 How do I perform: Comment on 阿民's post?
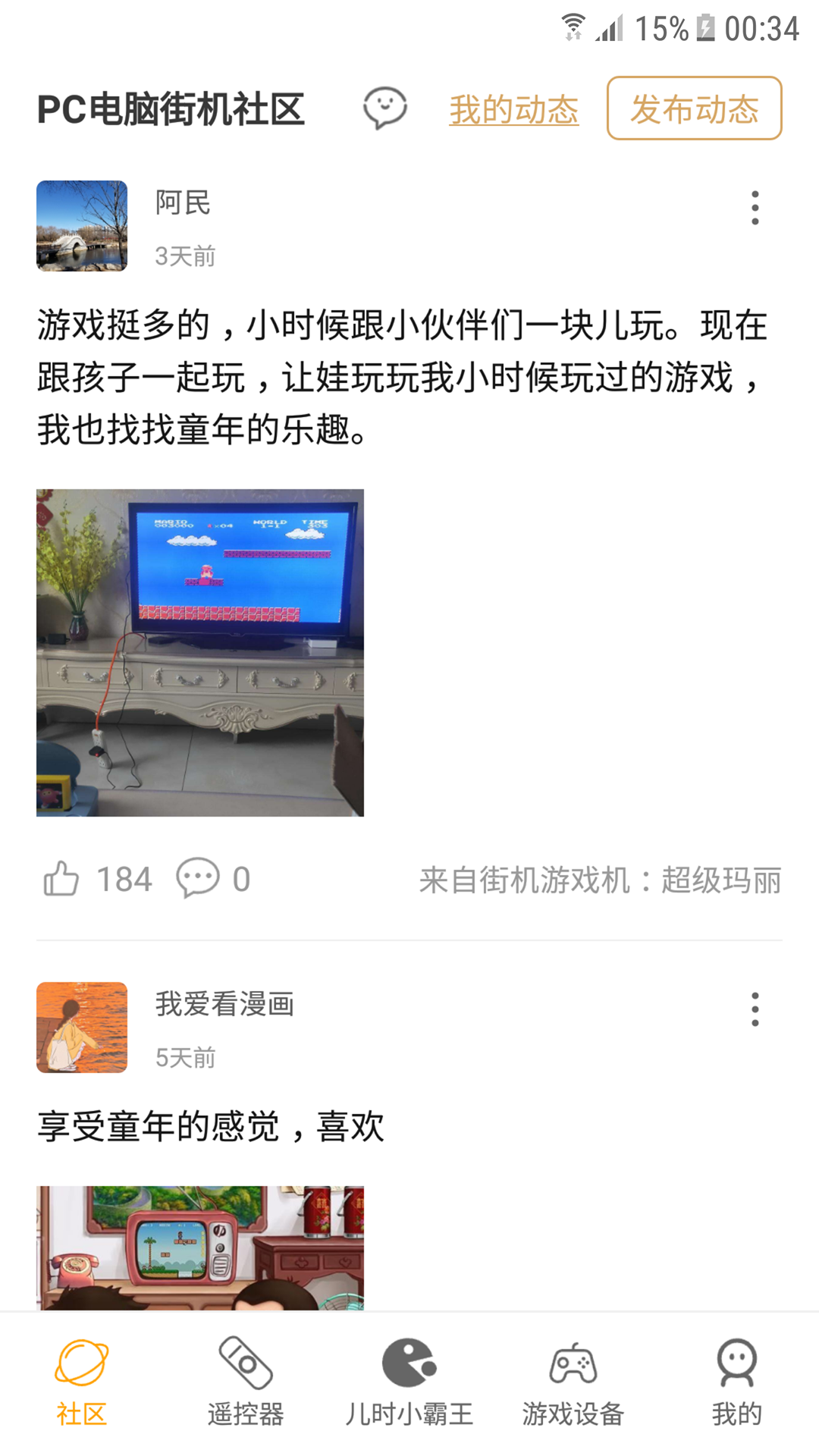click(x=199, y=879)
